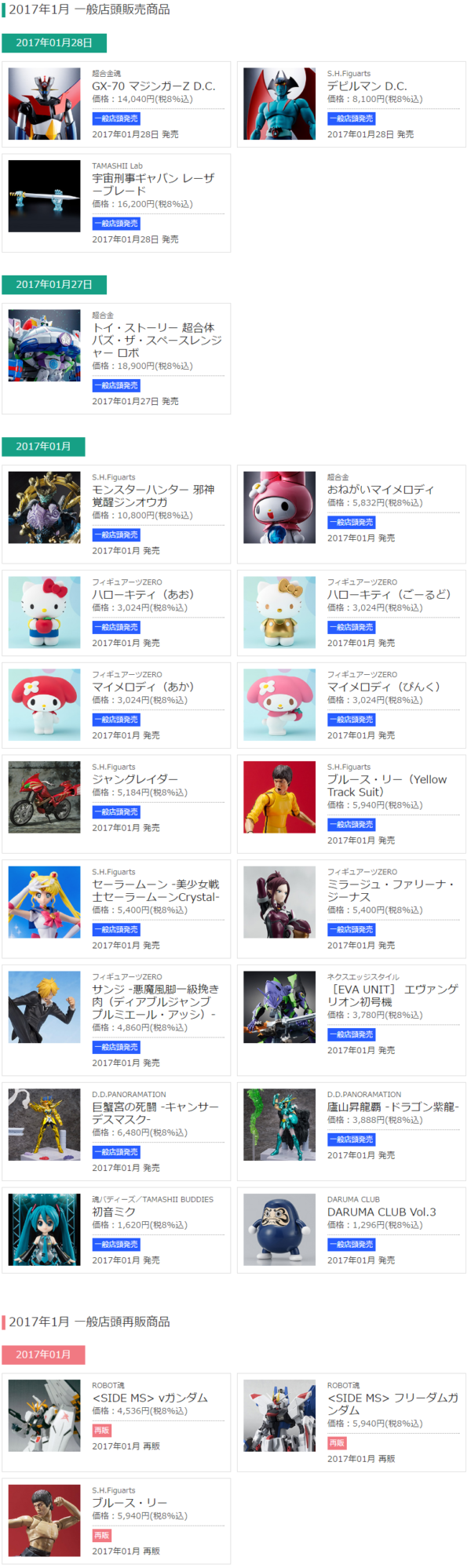Open the <SIDE MS> νガンダム resale card
This screenshot has height=1568, width=471.
pos(149,1398)
